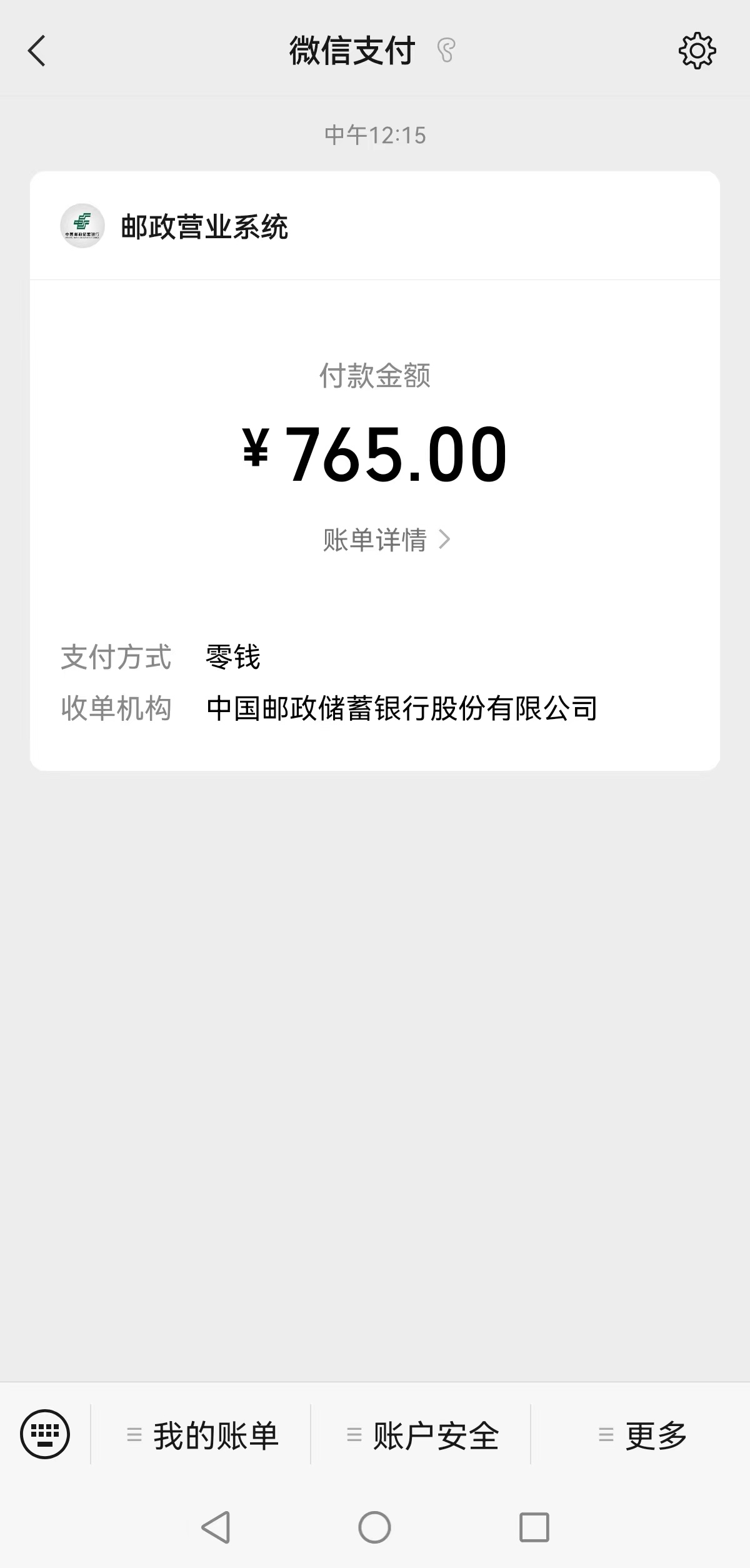Image resolution: width=750 pixels, height=1568 pixels.
Task: Open 账单详情 for the payment
Action: point(386,540)
